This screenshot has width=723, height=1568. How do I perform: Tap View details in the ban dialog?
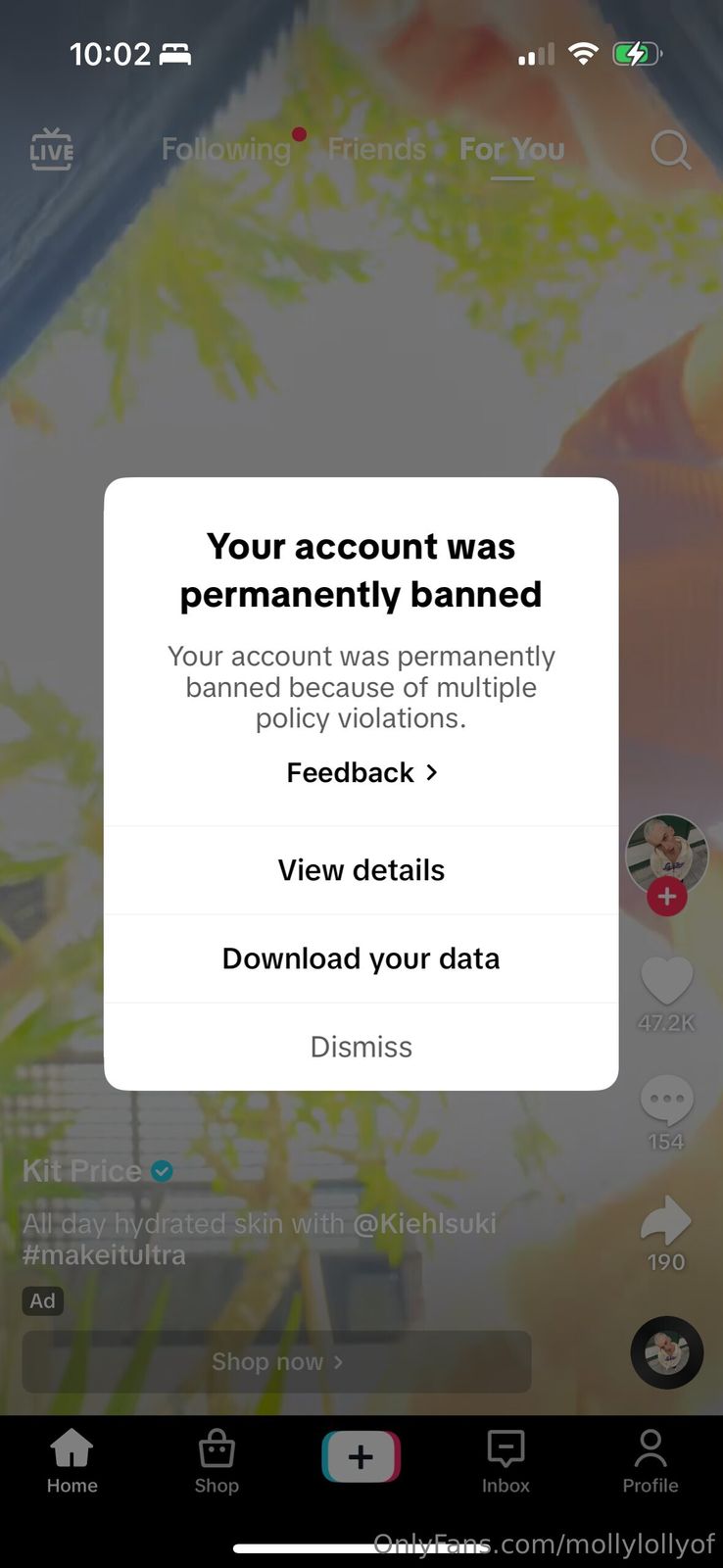click(x=361, y=870)
